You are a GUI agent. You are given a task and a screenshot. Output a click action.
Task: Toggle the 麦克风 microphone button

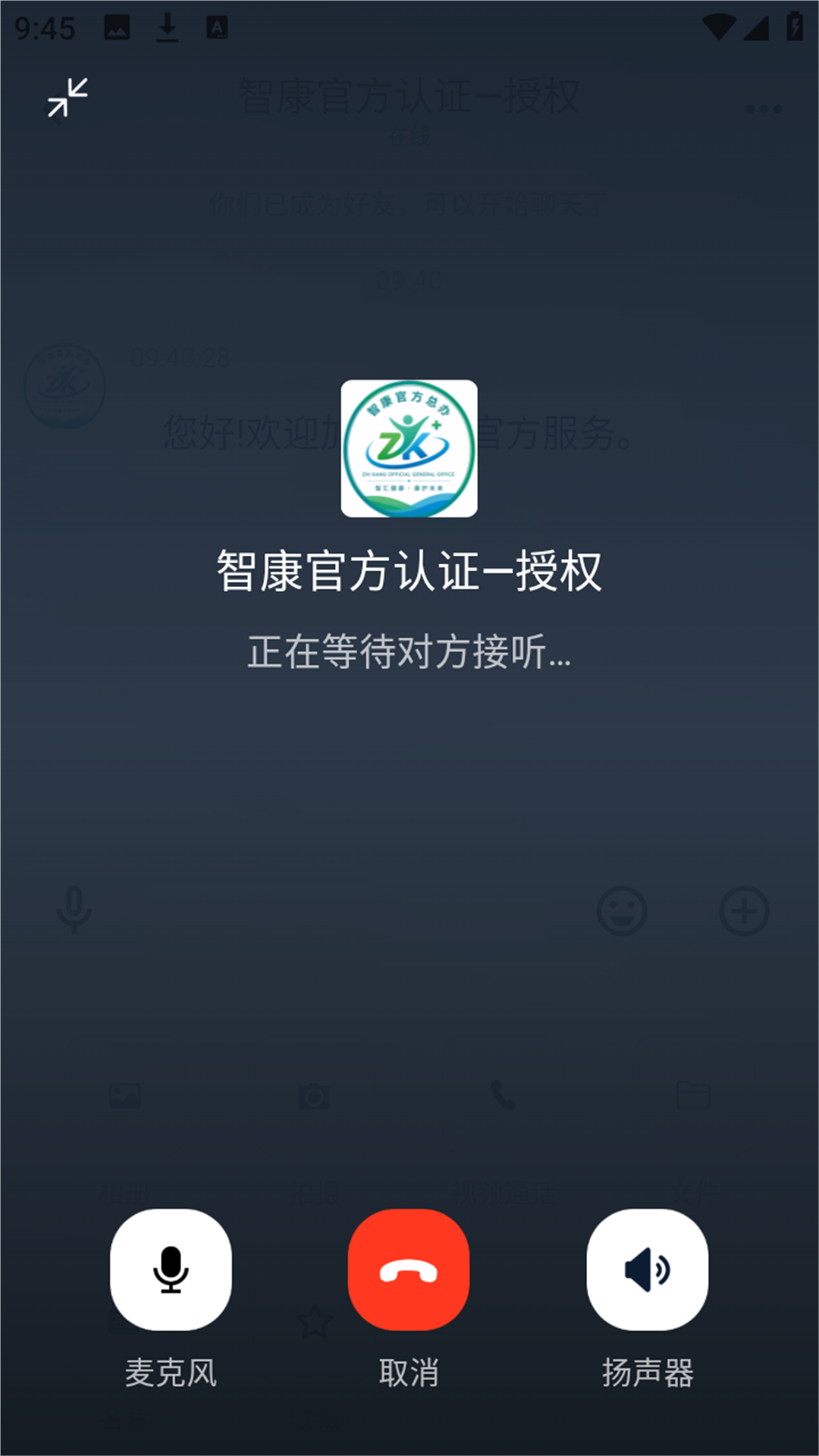click(x=171, y=1269)
